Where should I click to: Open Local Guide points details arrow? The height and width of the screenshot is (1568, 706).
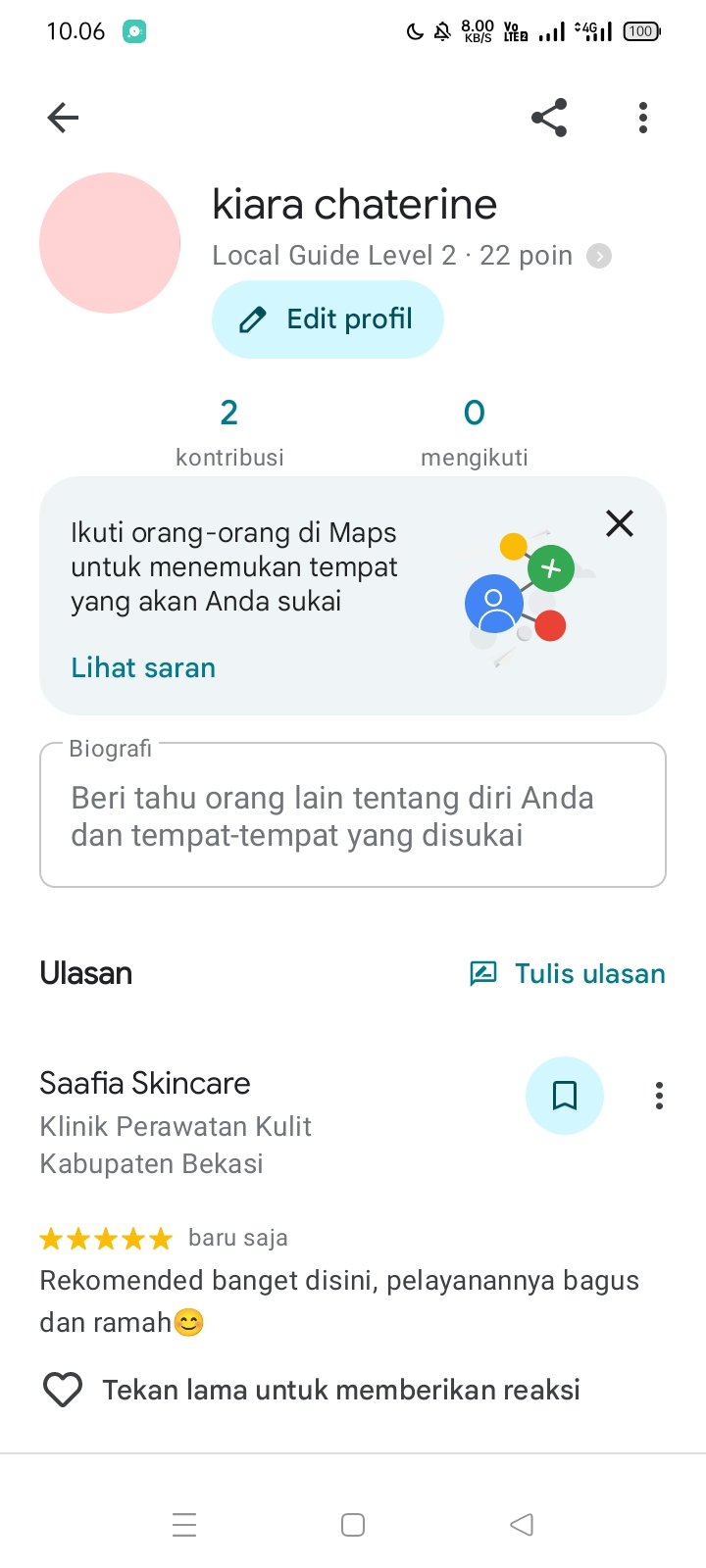pyautogui.click(x=599, y=256)
